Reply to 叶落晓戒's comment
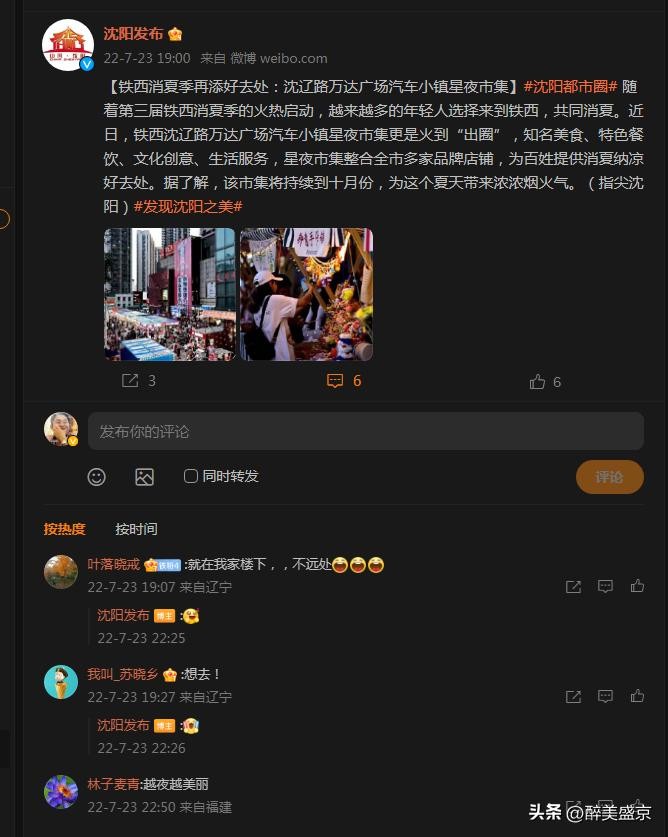The width and height of the screenshot is (668, 837). [x=605, y=587]
